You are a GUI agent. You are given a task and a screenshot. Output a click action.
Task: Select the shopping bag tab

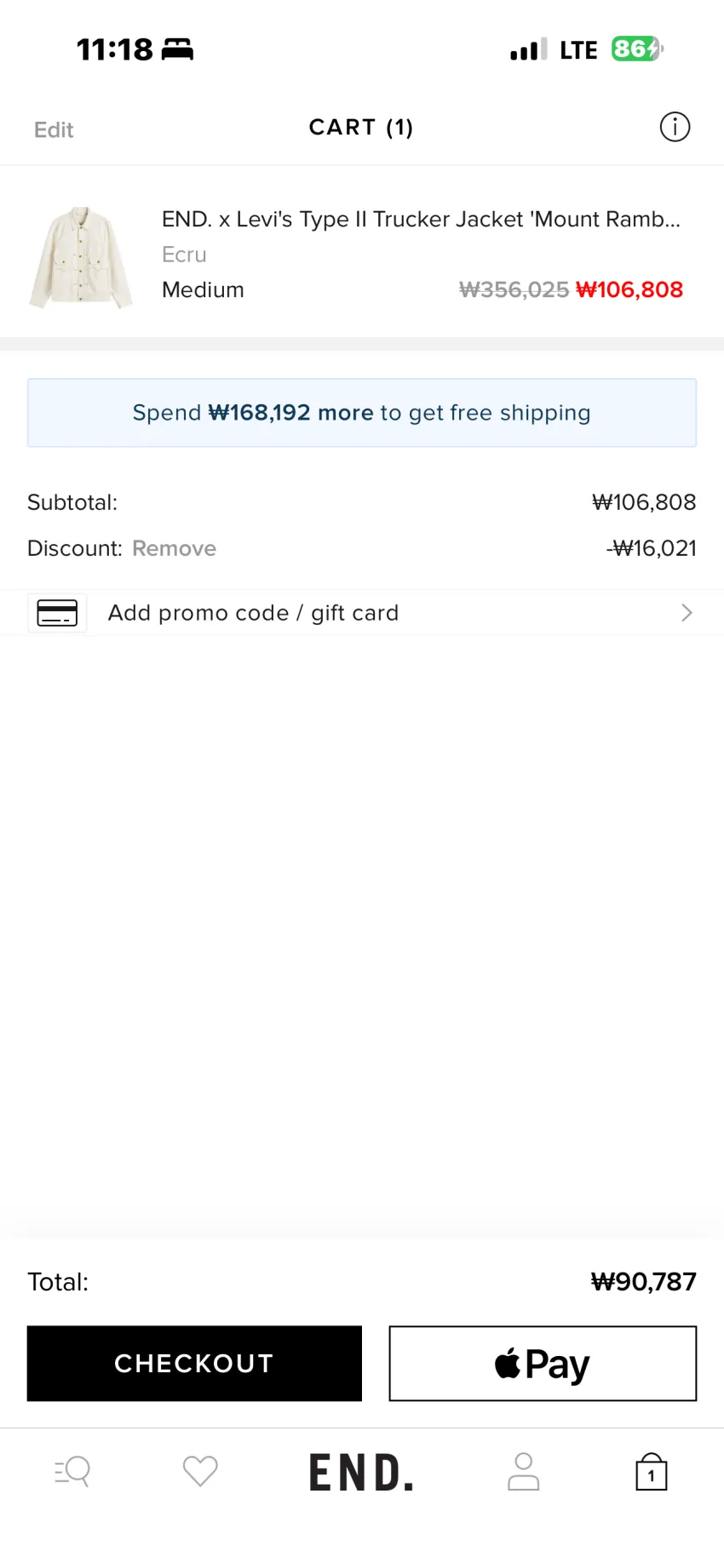tap(652, 1471)
